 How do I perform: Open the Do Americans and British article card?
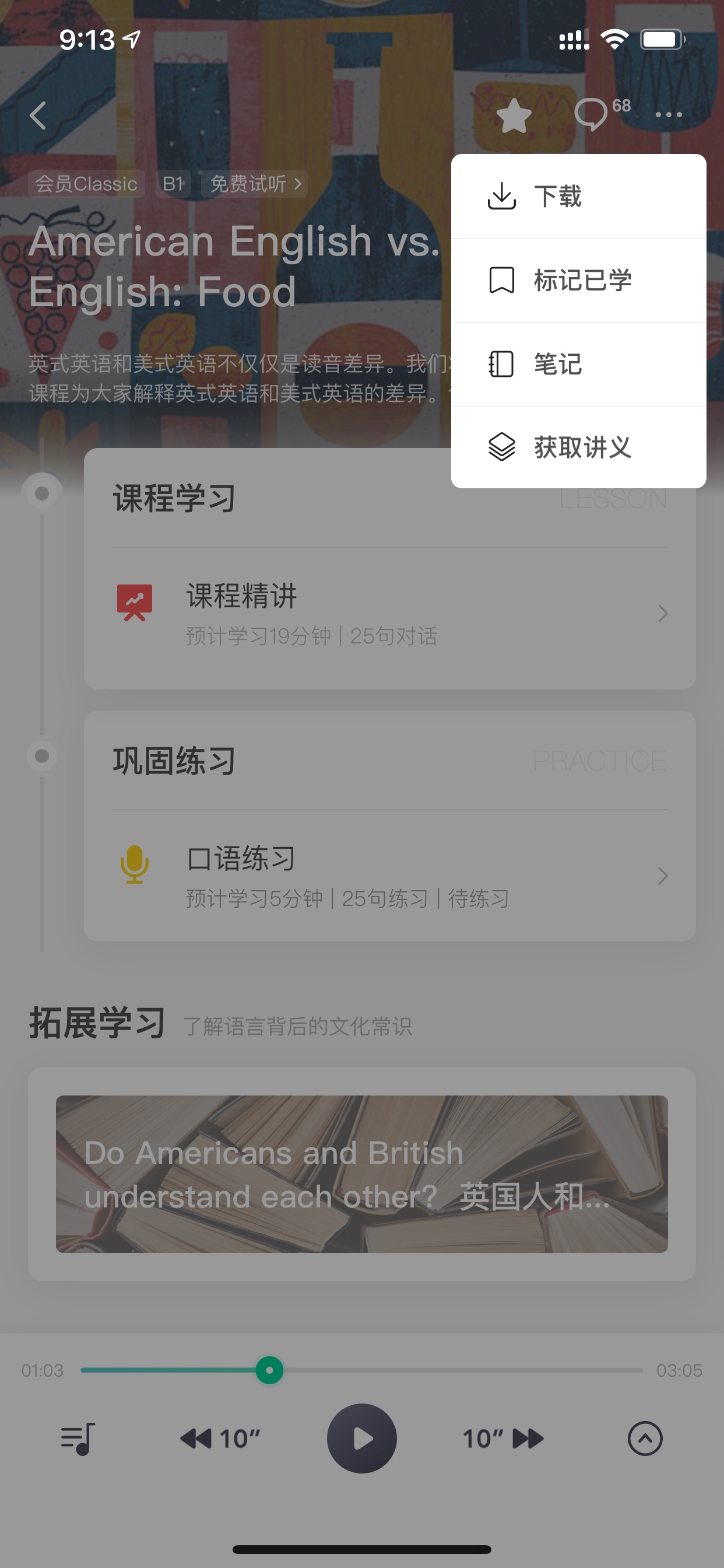point(361,1174)
